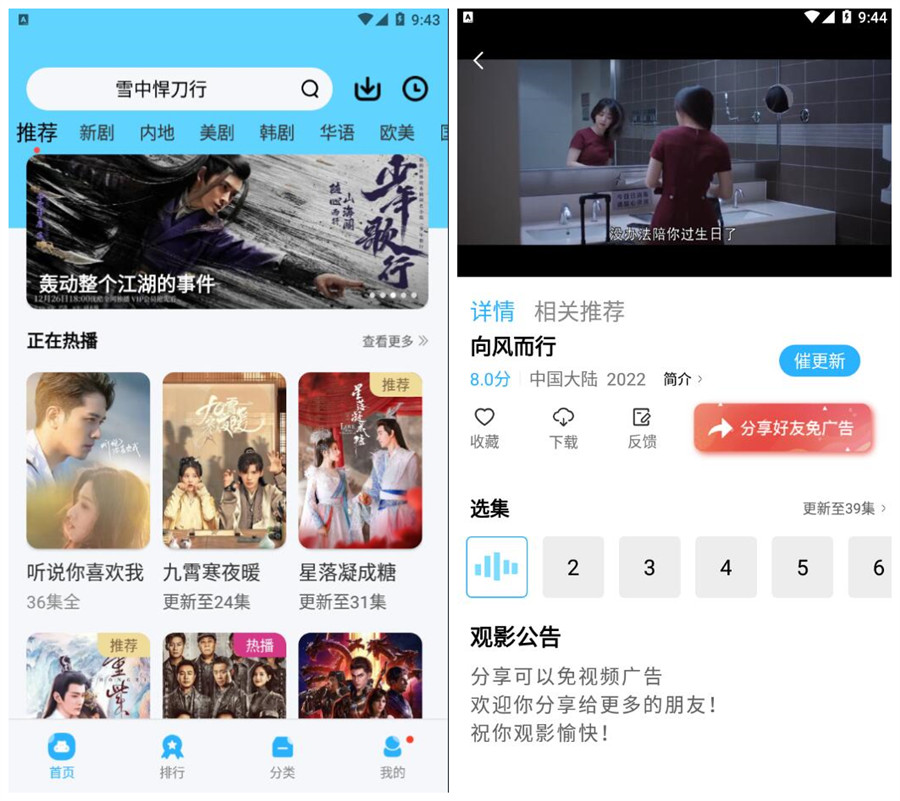The width and height of the screenshot is (900, 801).
Task: Tap the 催更新 button
Action: (819, 361)
